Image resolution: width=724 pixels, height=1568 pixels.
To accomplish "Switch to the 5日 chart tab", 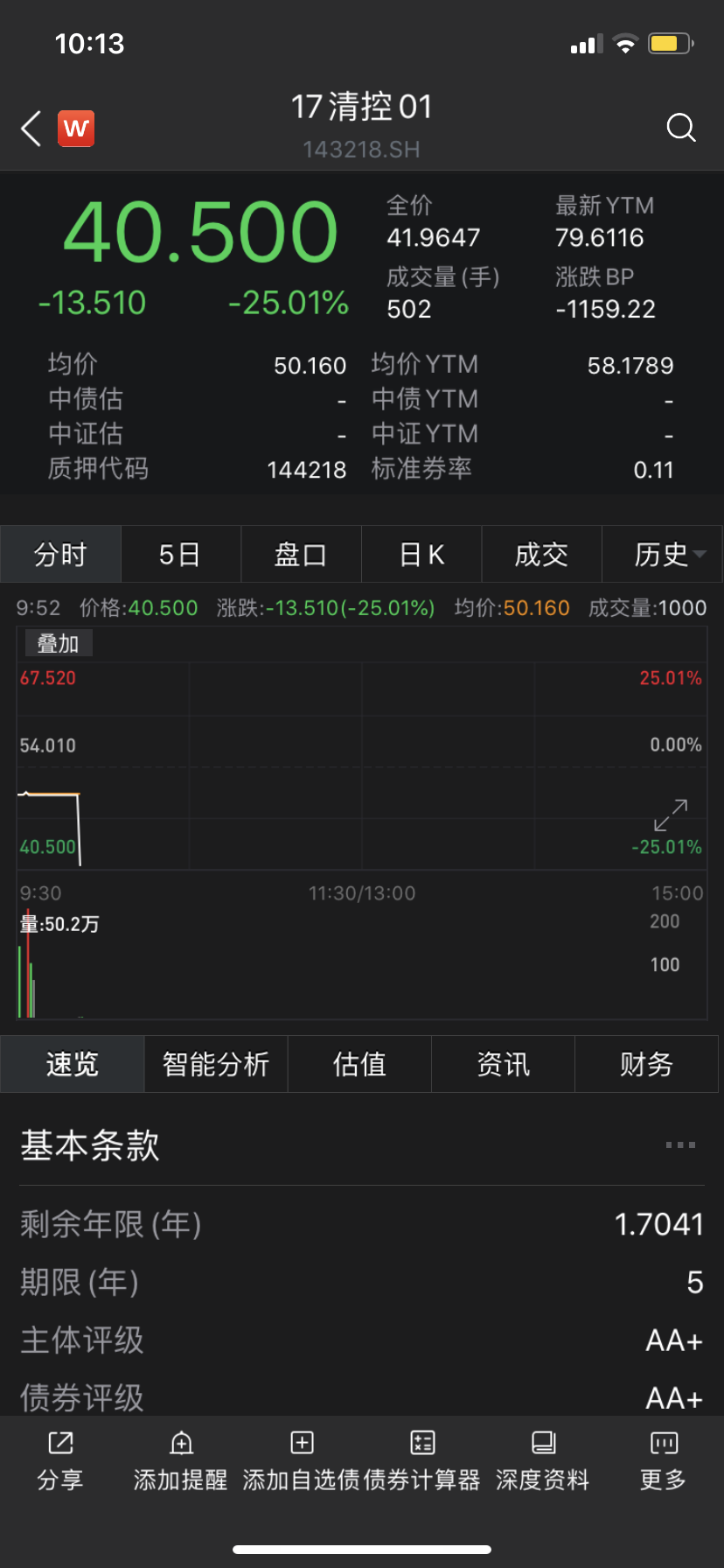I will (x=180, y=554).
